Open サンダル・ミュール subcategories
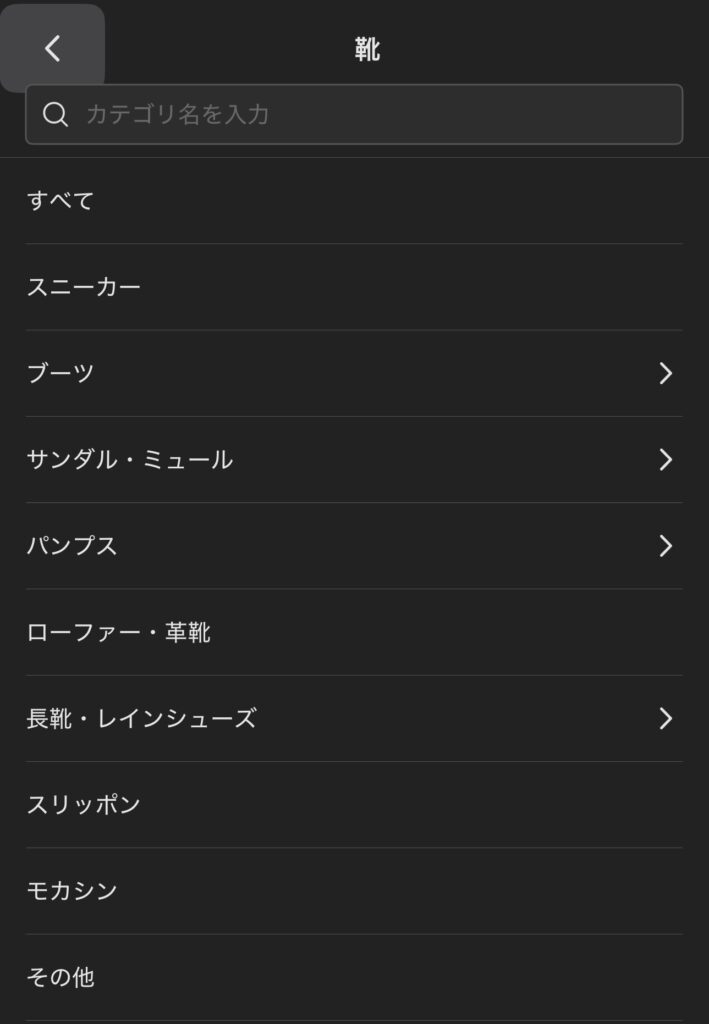The width and height of the screenshot is (709, 1024). [x=354, y=459]
